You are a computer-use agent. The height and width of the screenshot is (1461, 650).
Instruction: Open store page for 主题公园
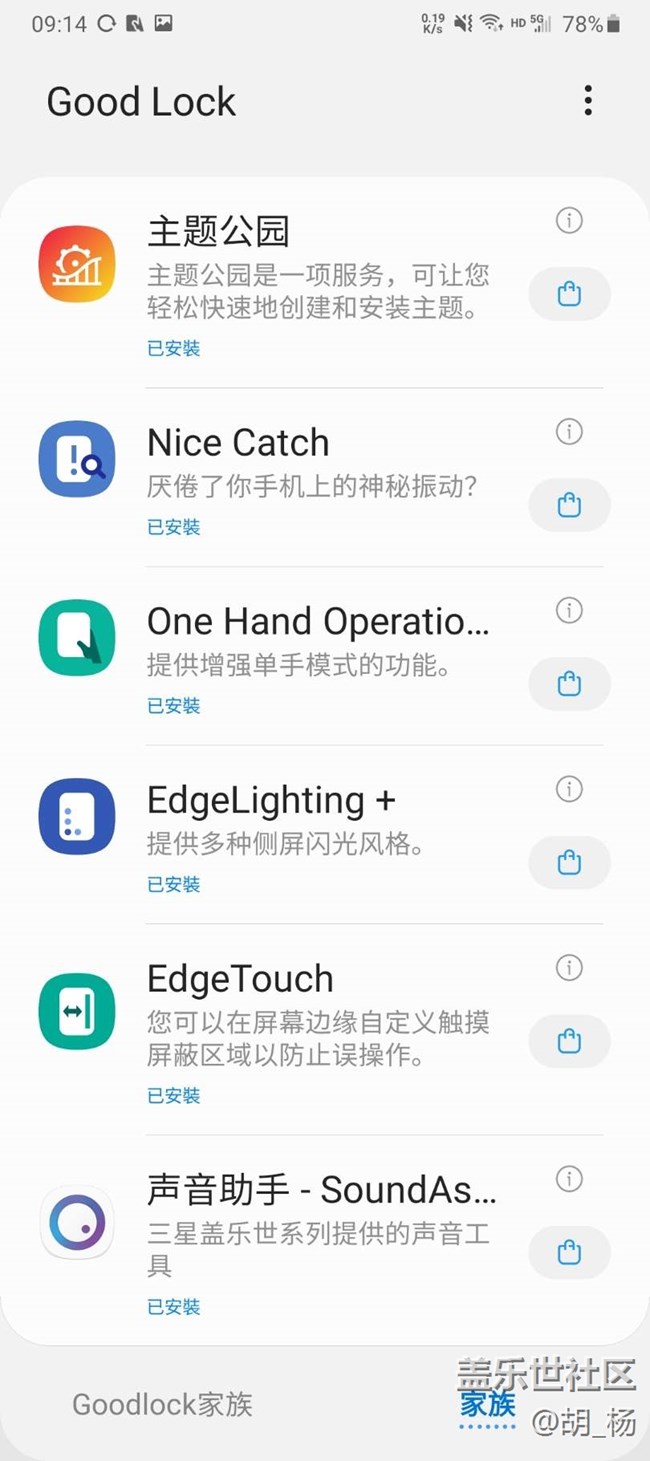click(x=569, y=294)
